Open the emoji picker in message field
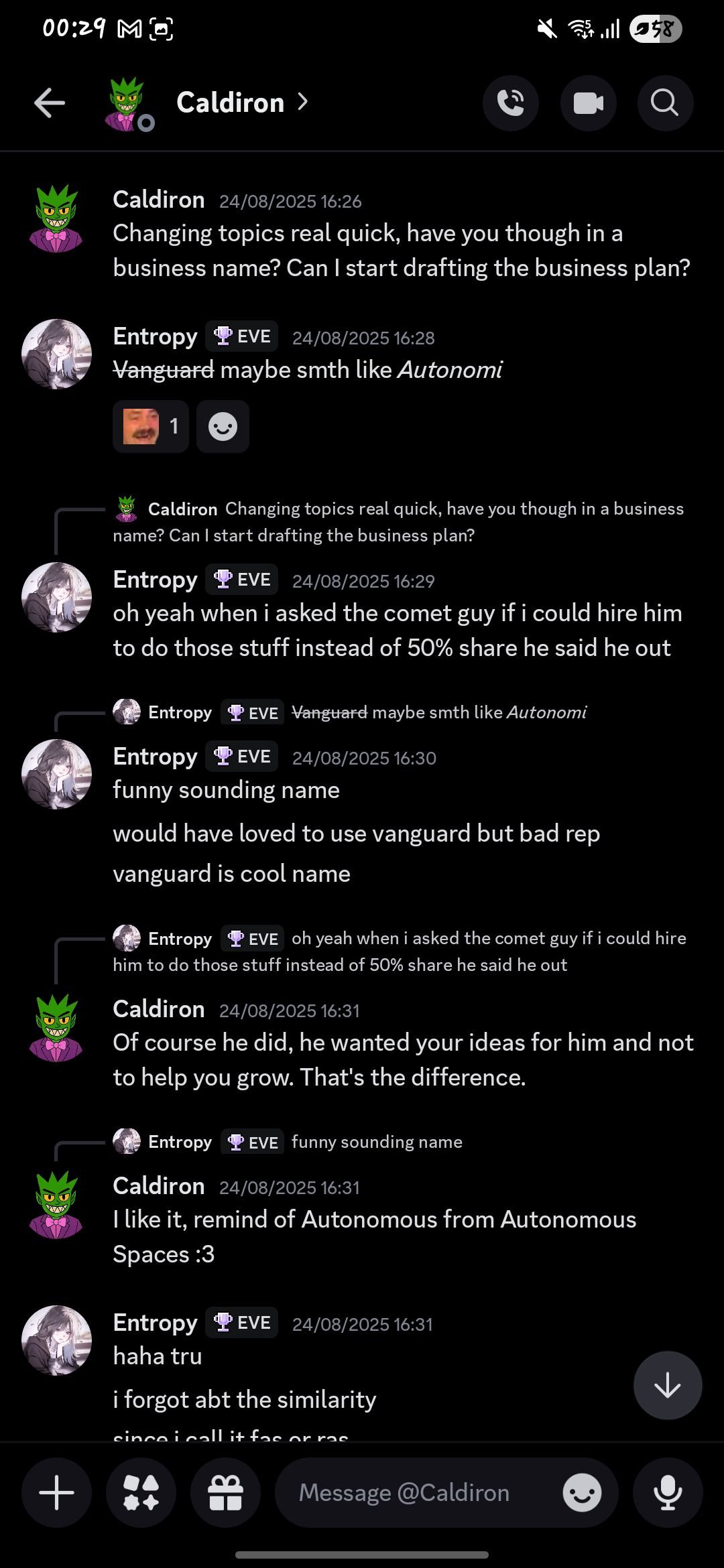 pyautogui.click(x=581, y=1492)
